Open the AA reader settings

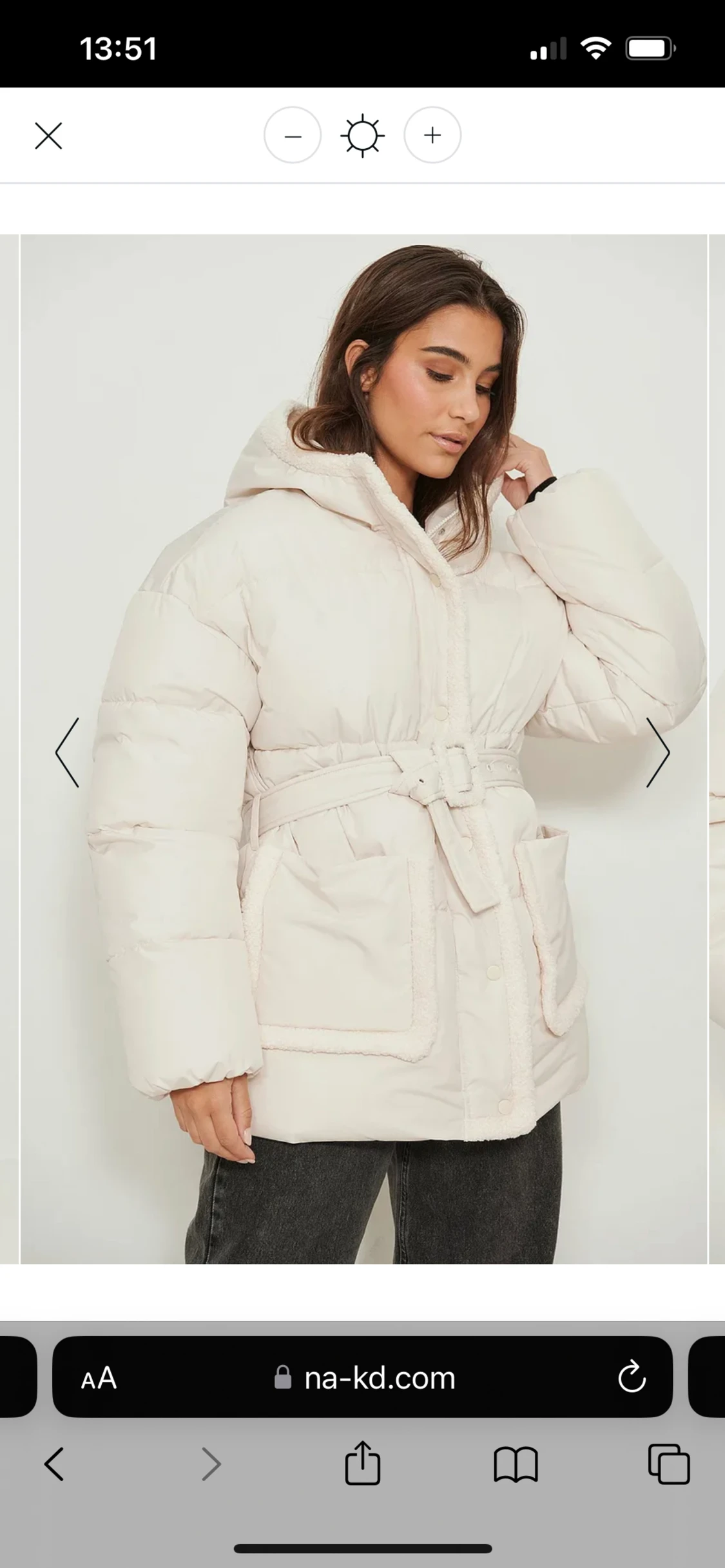(99, 1378)
